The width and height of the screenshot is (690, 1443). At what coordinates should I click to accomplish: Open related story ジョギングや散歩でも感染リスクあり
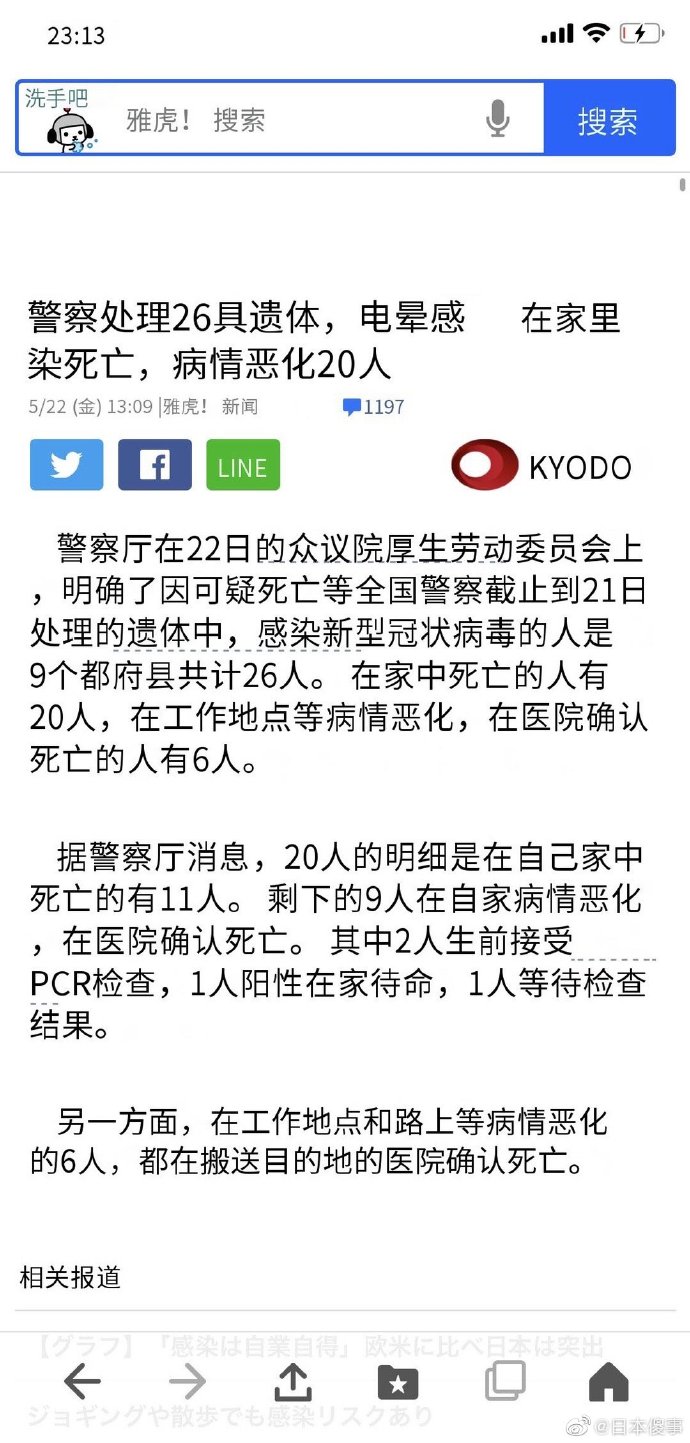(x=230, y=1416)
